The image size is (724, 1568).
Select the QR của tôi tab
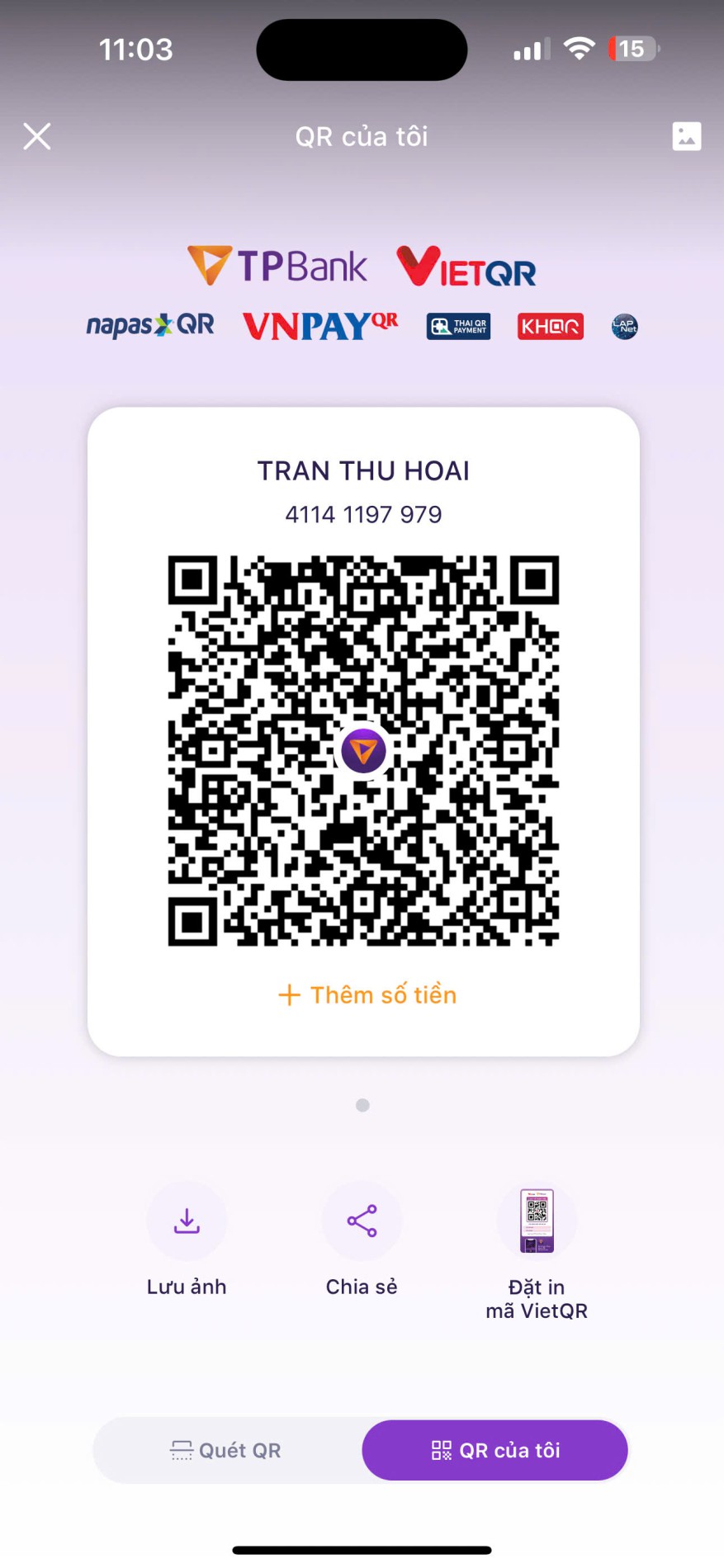coord(495,1450)
